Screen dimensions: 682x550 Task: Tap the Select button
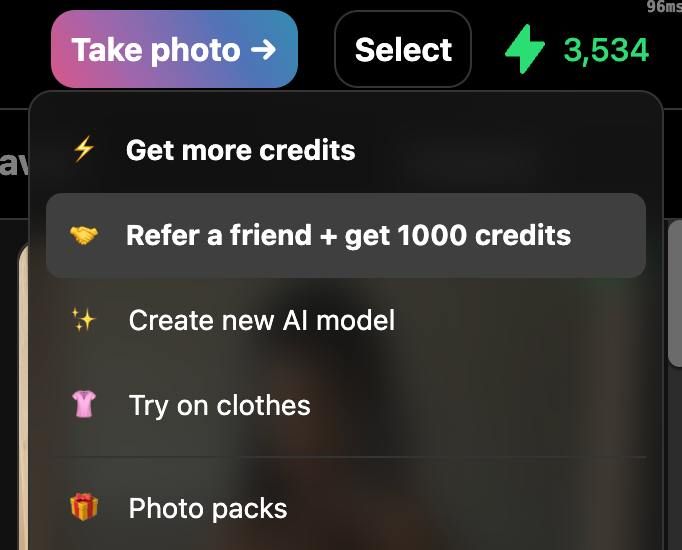click(403, 50)
